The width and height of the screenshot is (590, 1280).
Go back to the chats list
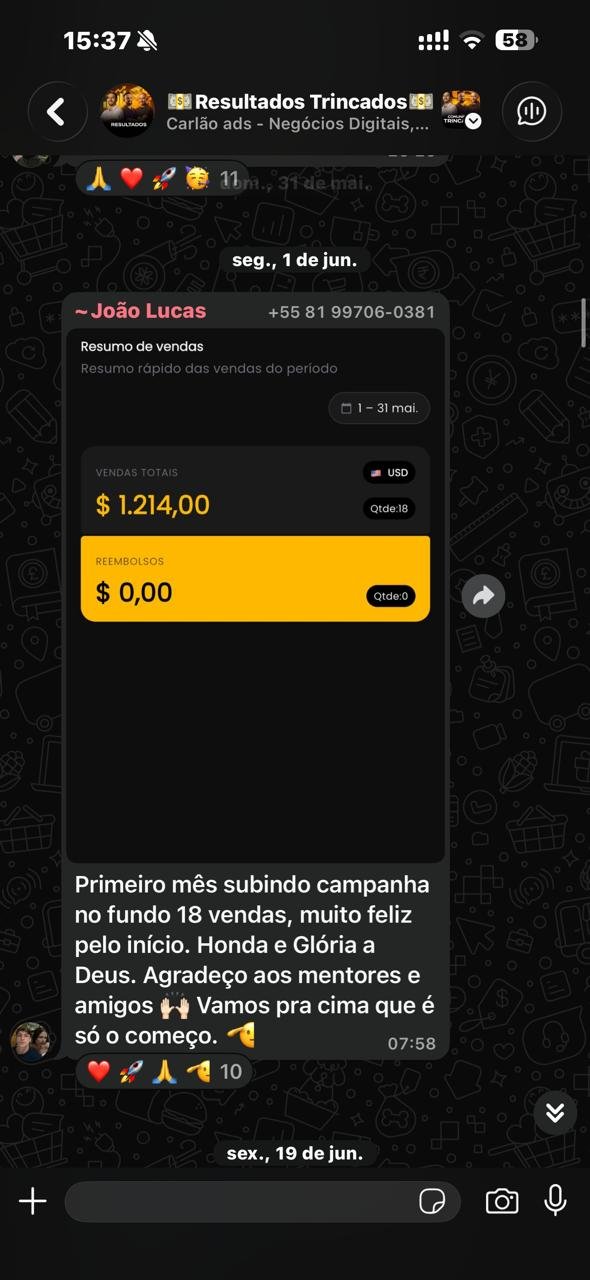click(57, 111)
